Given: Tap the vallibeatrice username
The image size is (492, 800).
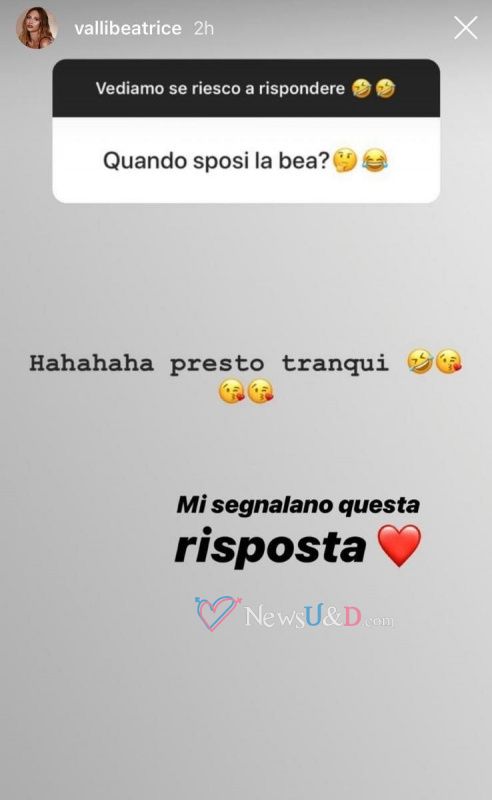Looking at the screenshot, I should [x=128, y=28].
